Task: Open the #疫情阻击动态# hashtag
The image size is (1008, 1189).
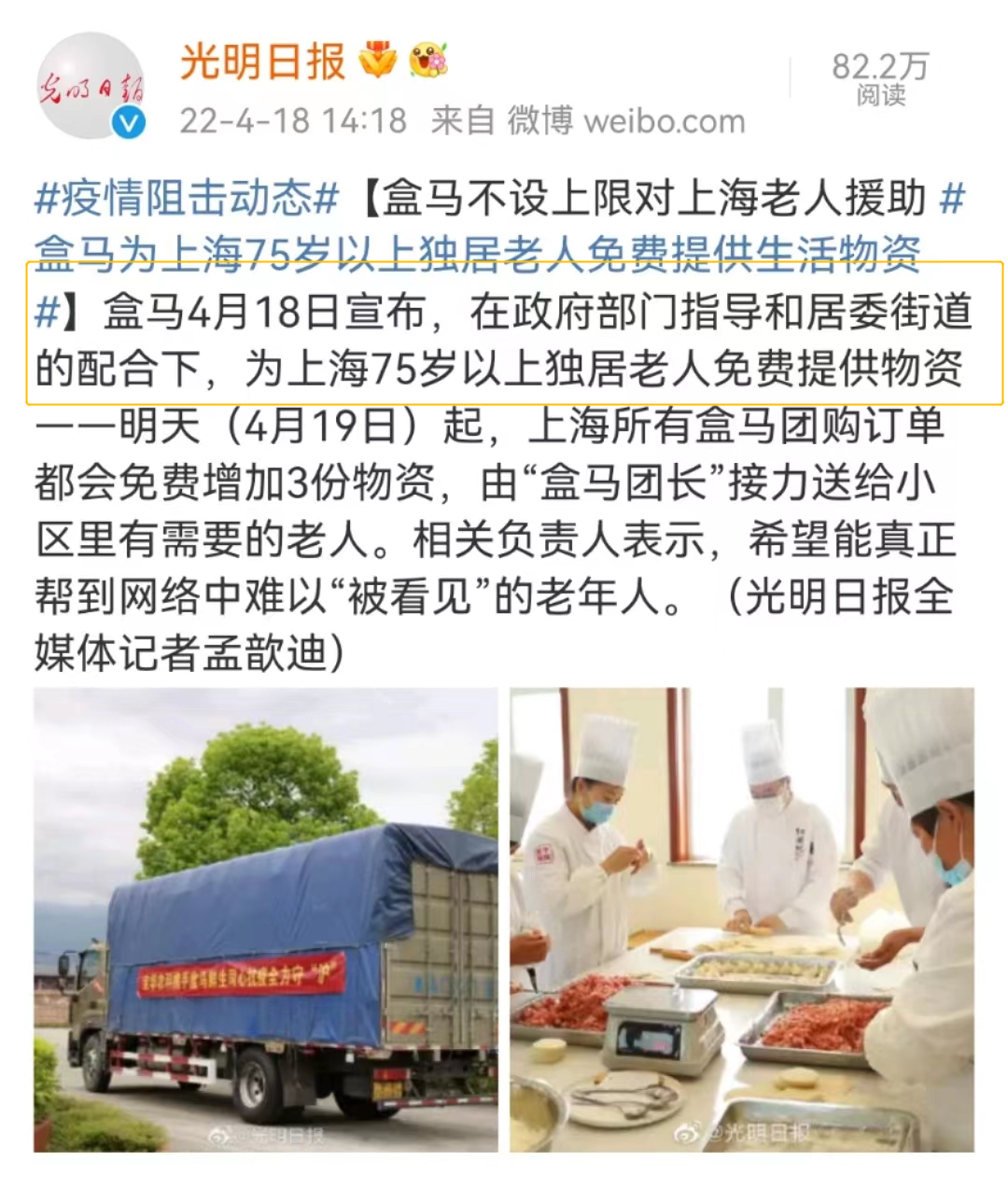Action: [187, 198]
